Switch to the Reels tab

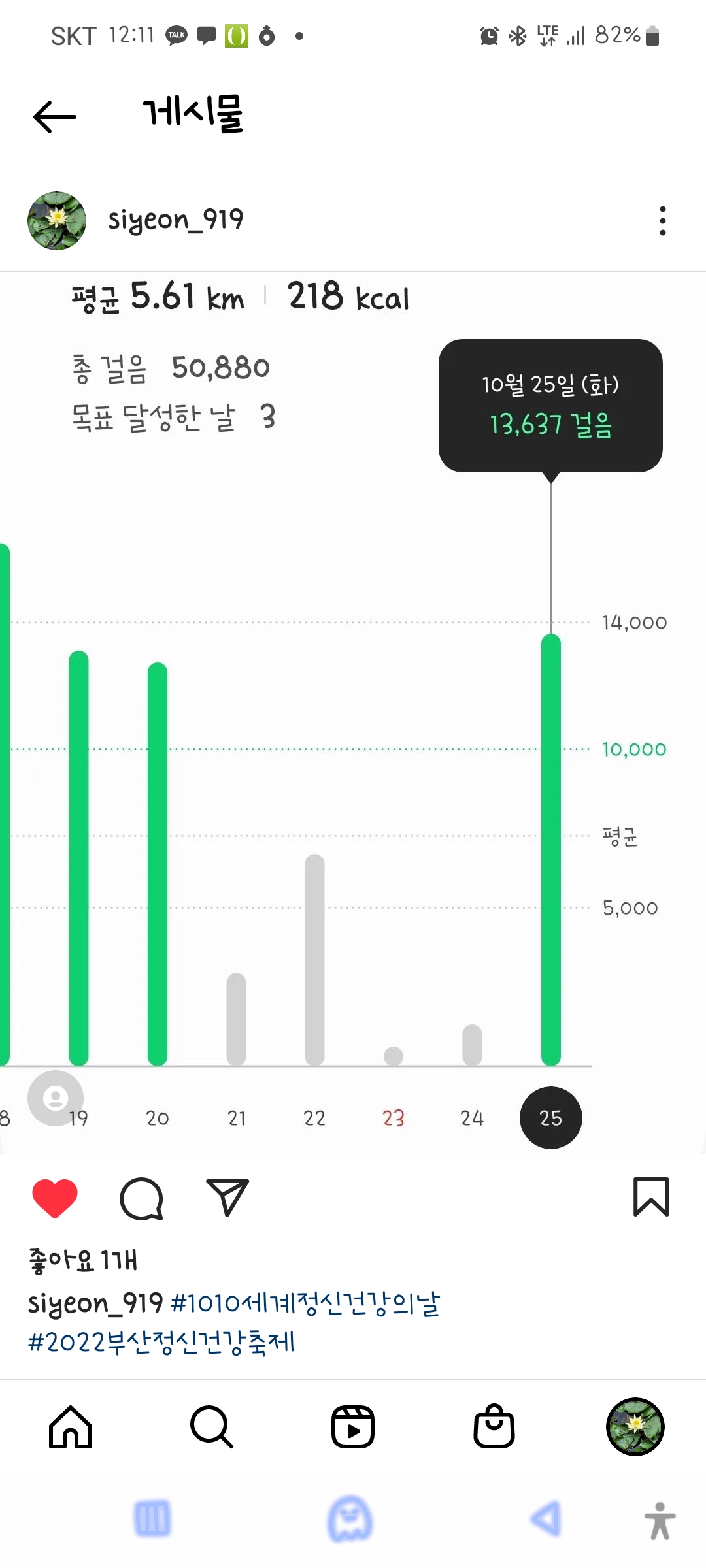[353, 1427]
